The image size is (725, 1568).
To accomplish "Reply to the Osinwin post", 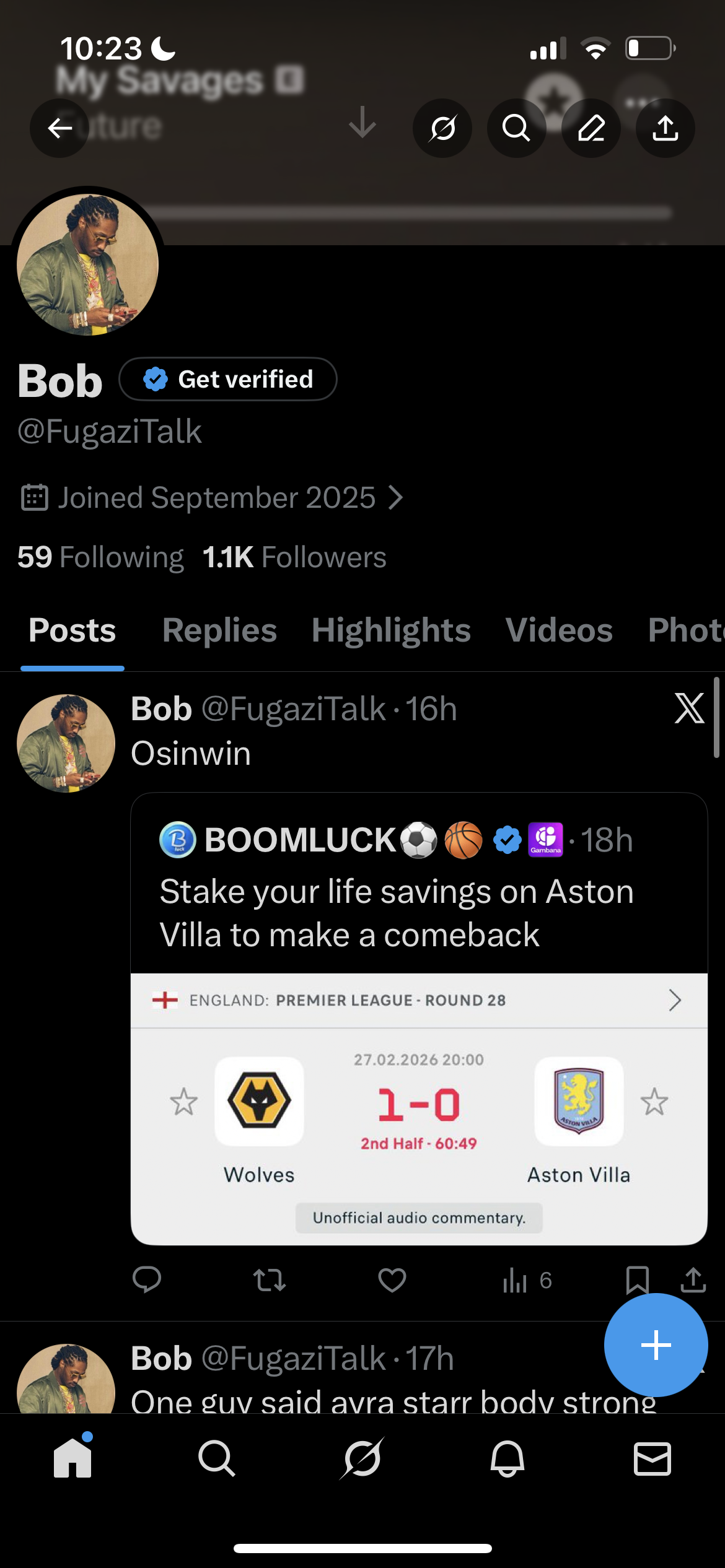I will tap(147, 1279).
